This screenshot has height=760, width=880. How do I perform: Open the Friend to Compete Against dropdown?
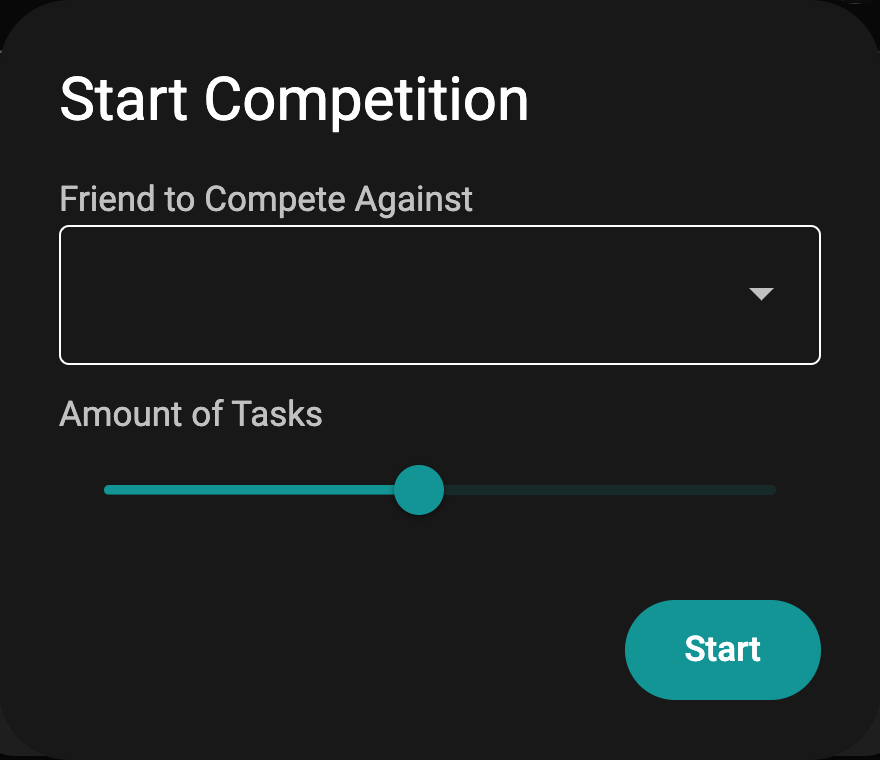(440, 295)
